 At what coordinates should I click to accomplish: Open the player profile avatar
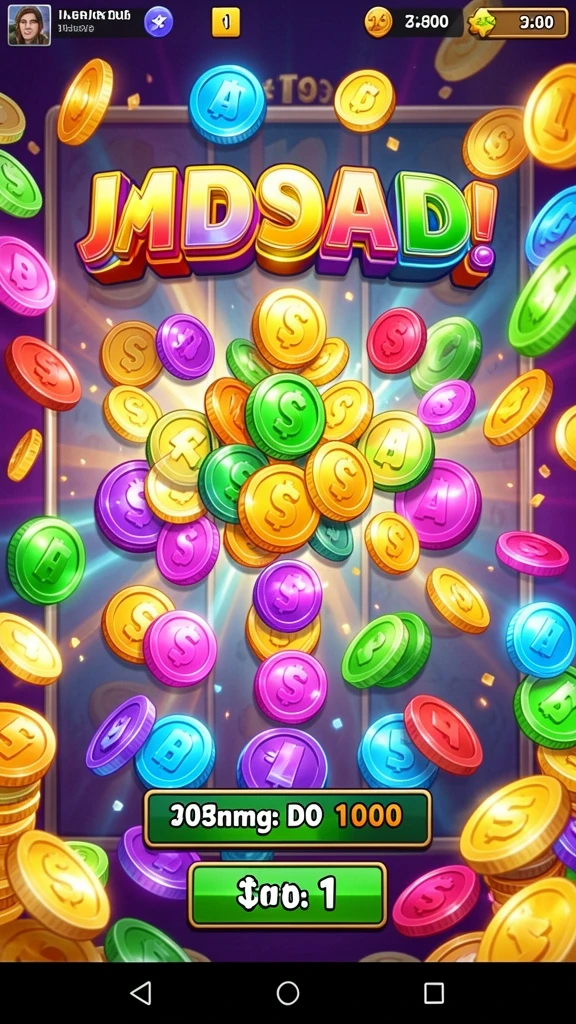(x=29, y=25)
